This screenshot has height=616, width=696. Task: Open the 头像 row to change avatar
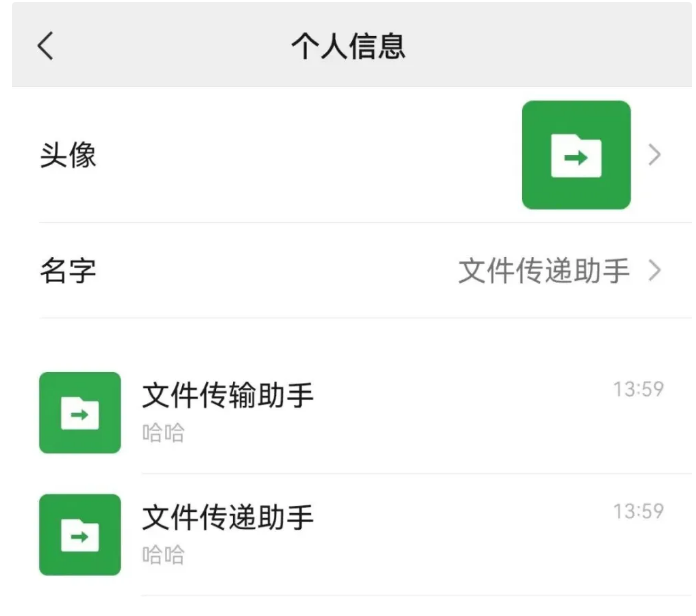pos(350,155)
